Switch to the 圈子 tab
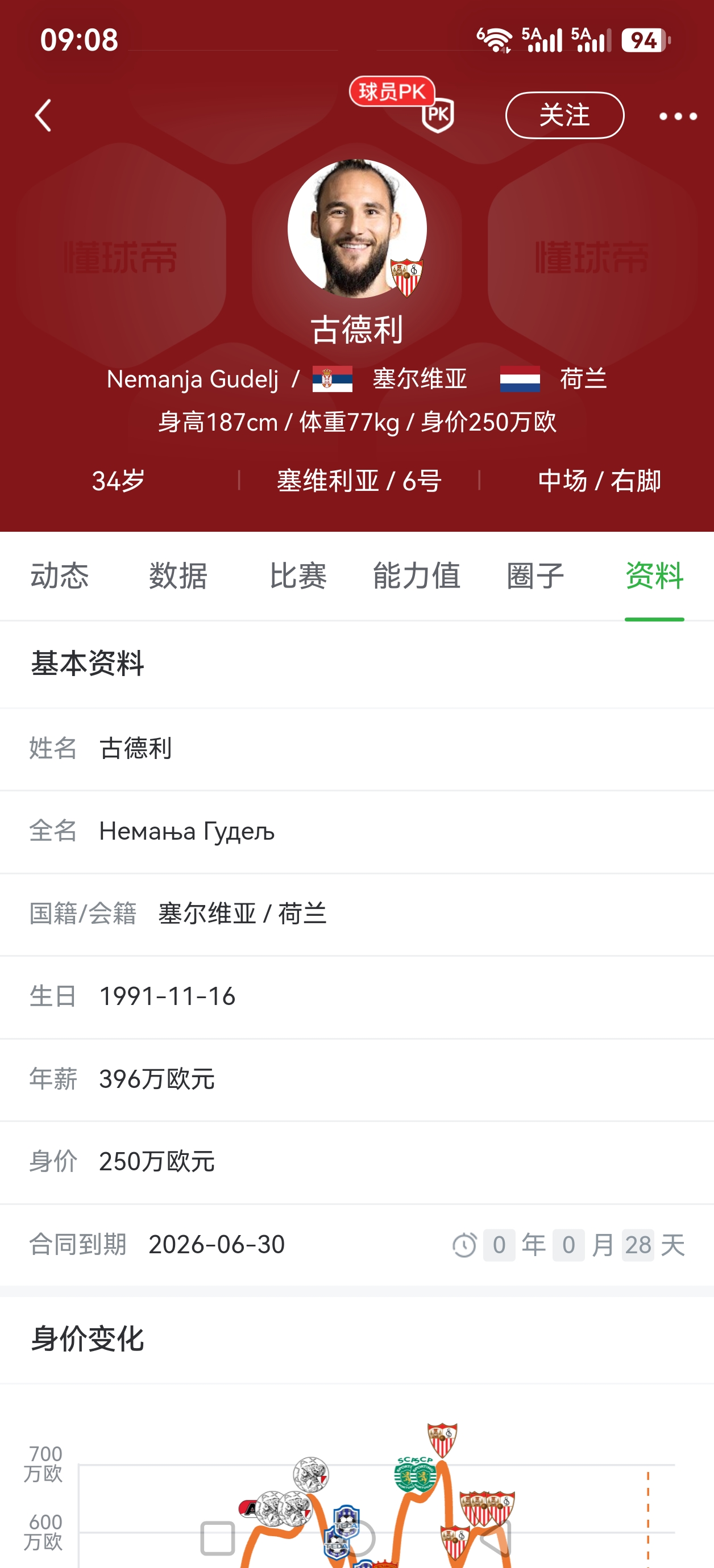 click(535, 576)
